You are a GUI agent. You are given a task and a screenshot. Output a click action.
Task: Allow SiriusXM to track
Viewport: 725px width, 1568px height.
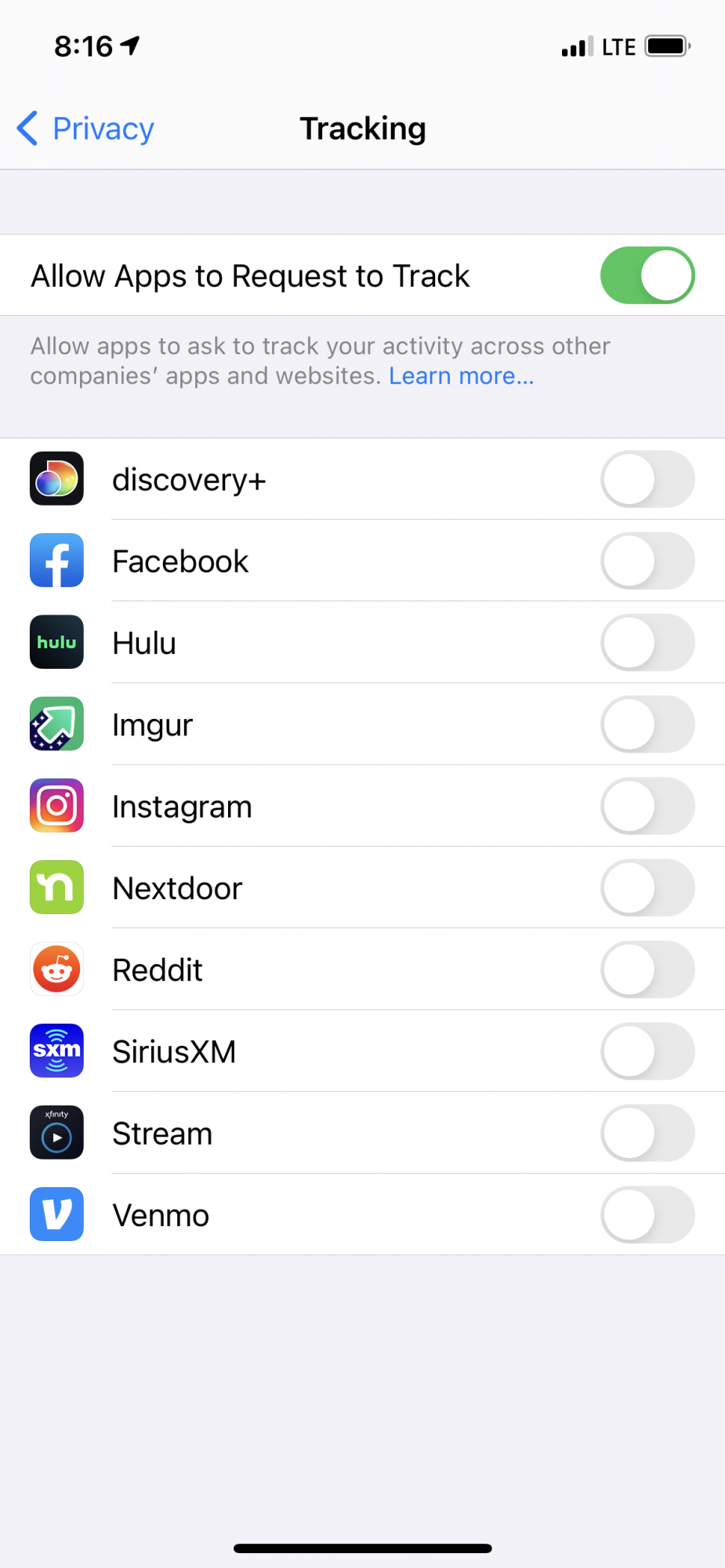click(x=647, y=1051)
